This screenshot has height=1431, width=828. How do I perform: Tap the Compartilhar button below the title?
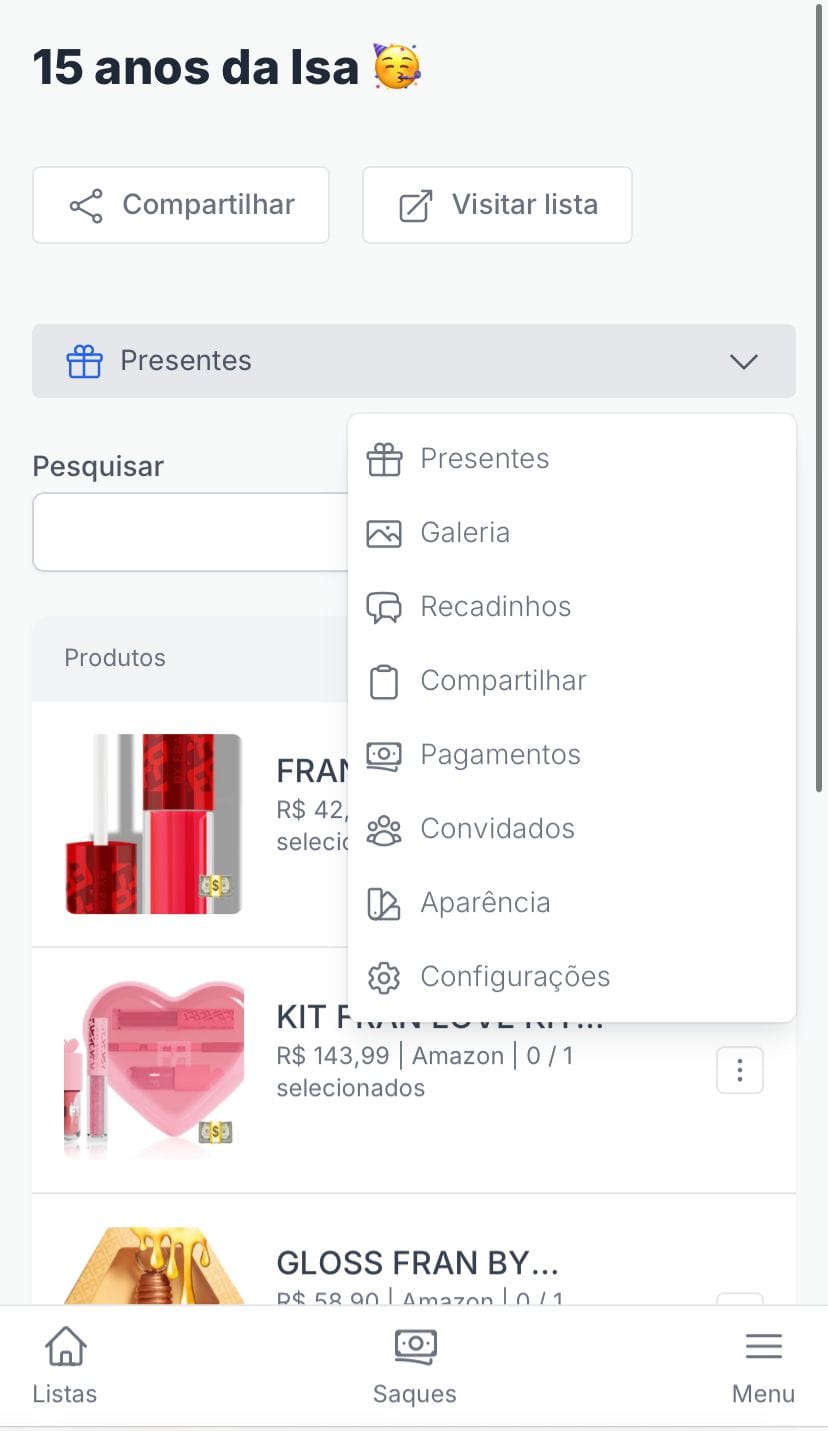click(181, 205)
